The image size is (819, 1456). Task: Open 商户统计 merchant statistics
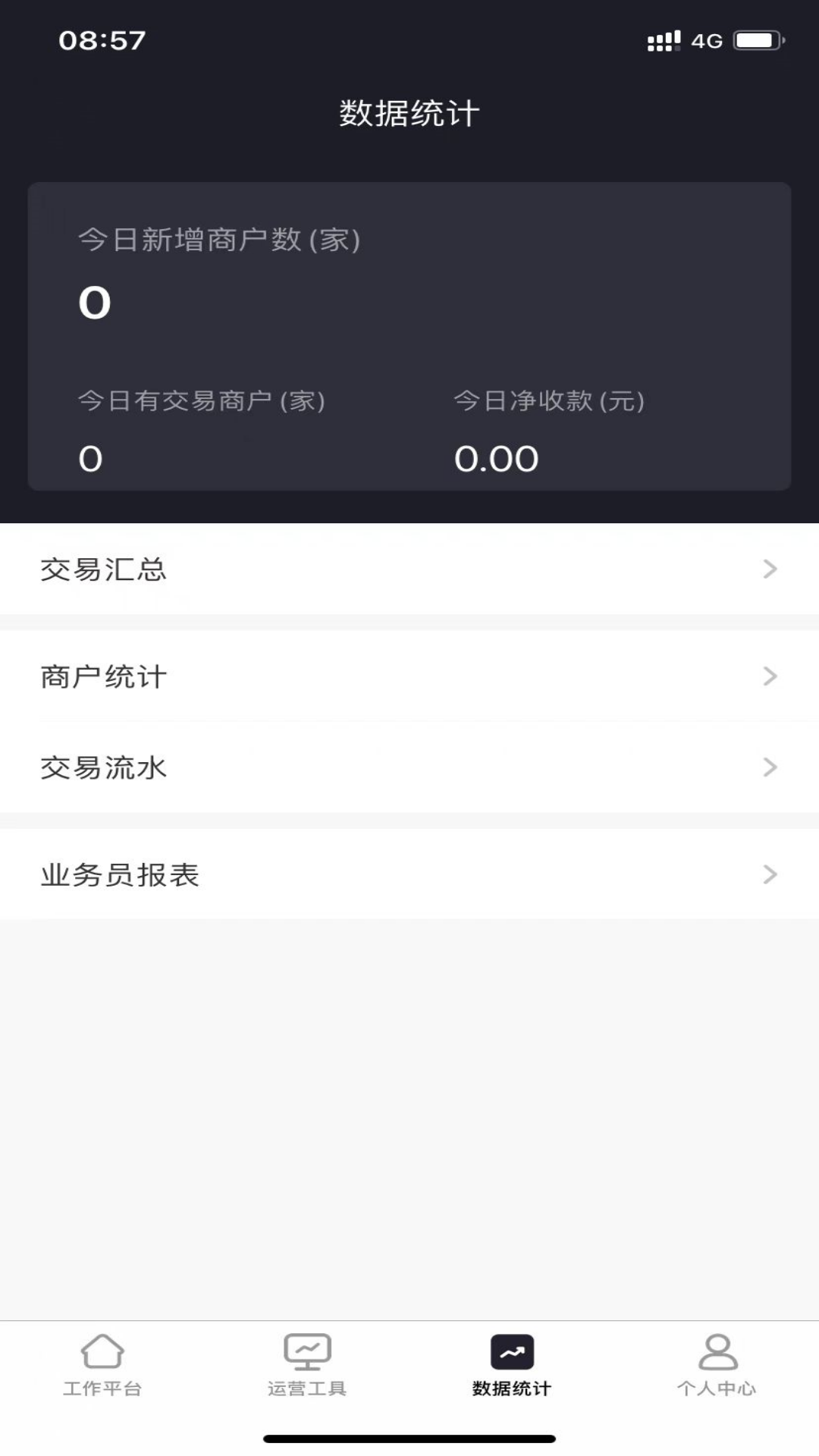[409, 676]
